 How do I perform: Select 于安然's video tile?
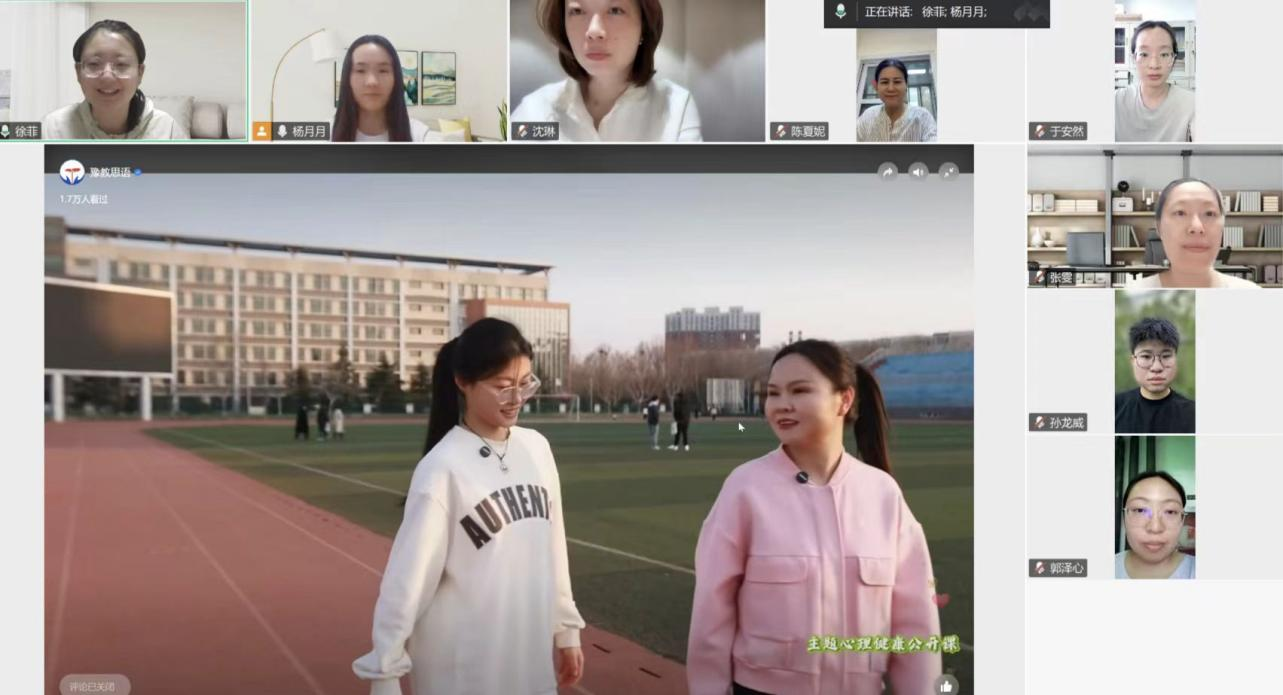click(x=1154, y=72)
